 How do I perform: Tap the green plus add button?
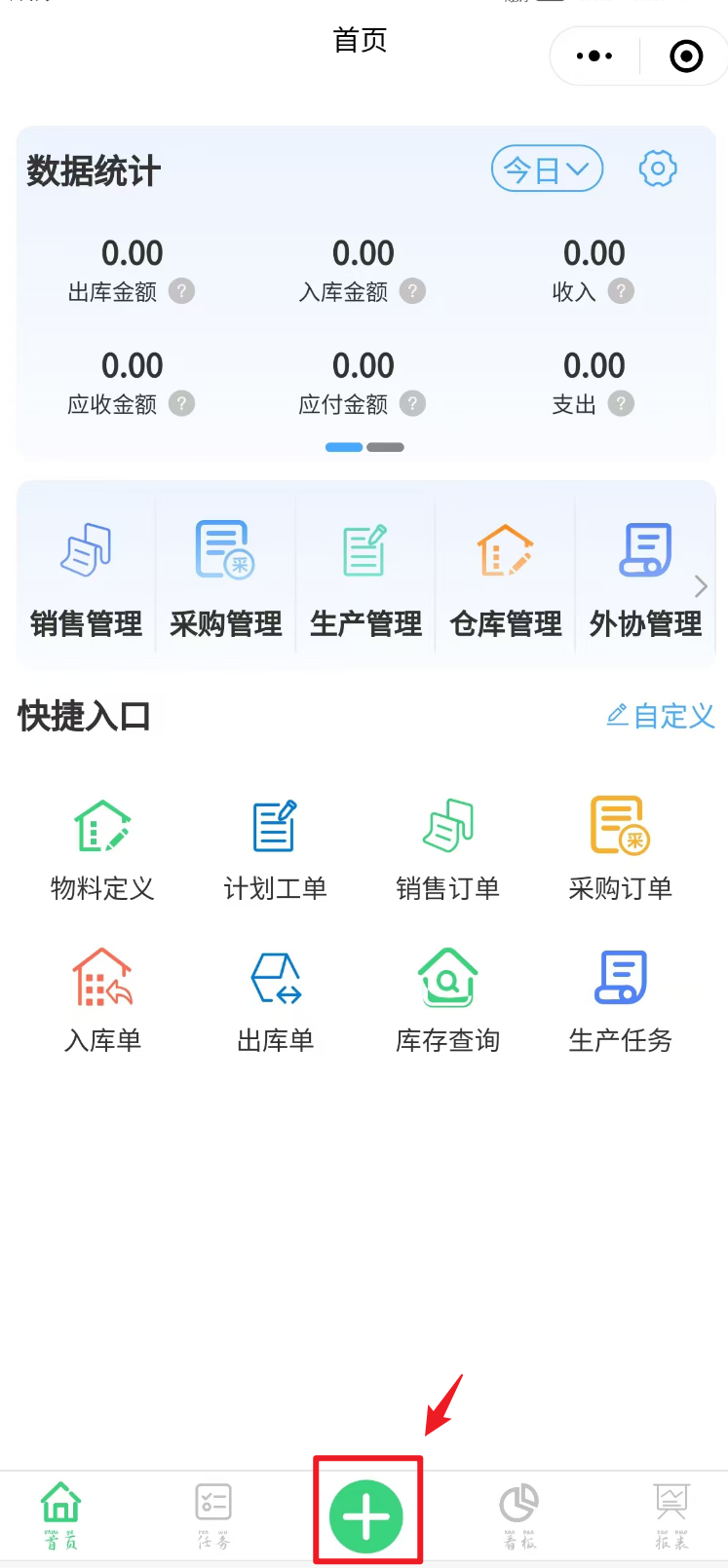click(366, 1516)
